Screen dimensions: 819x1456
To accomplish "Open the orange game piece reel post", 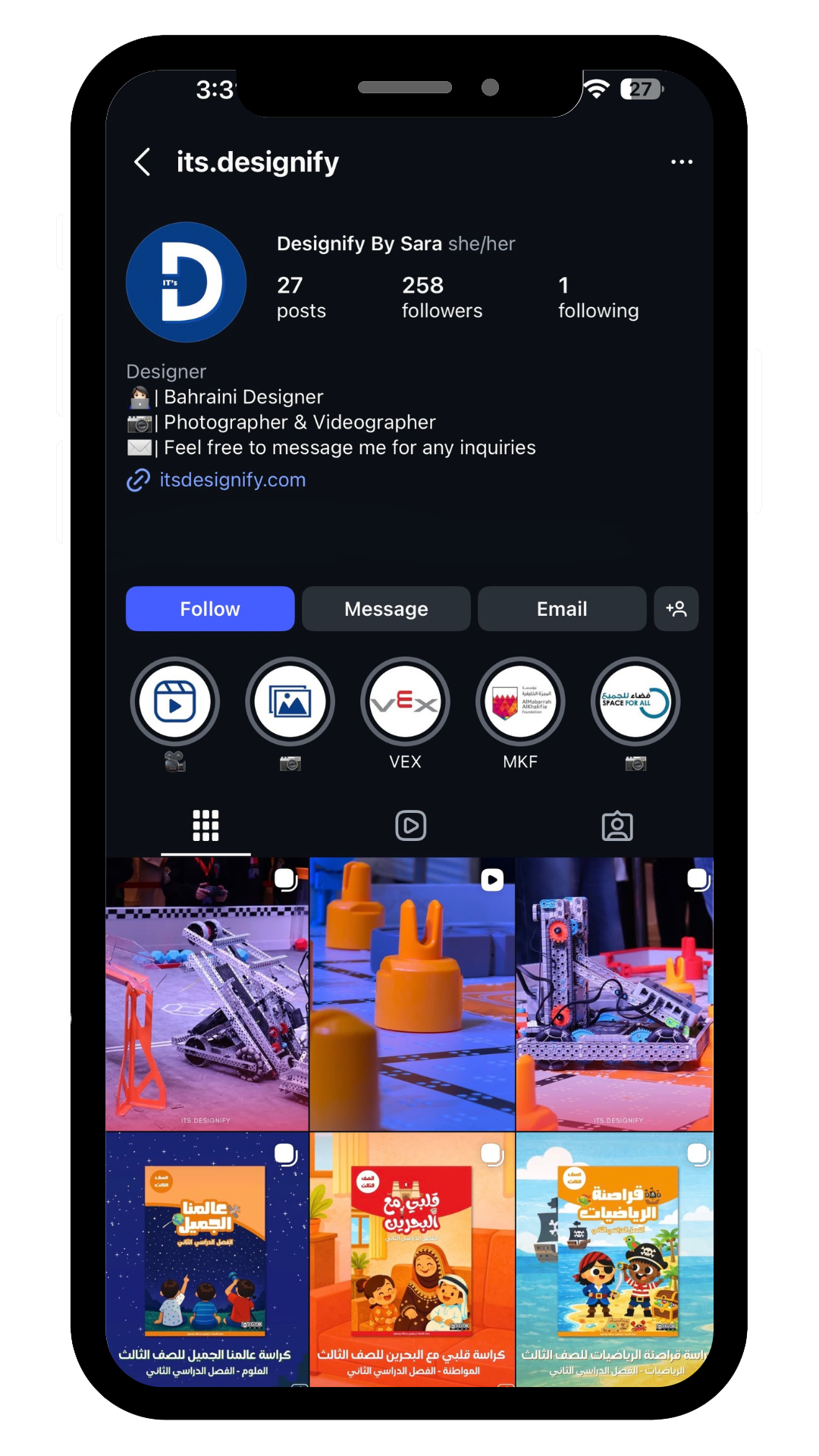I will (412, 993).
